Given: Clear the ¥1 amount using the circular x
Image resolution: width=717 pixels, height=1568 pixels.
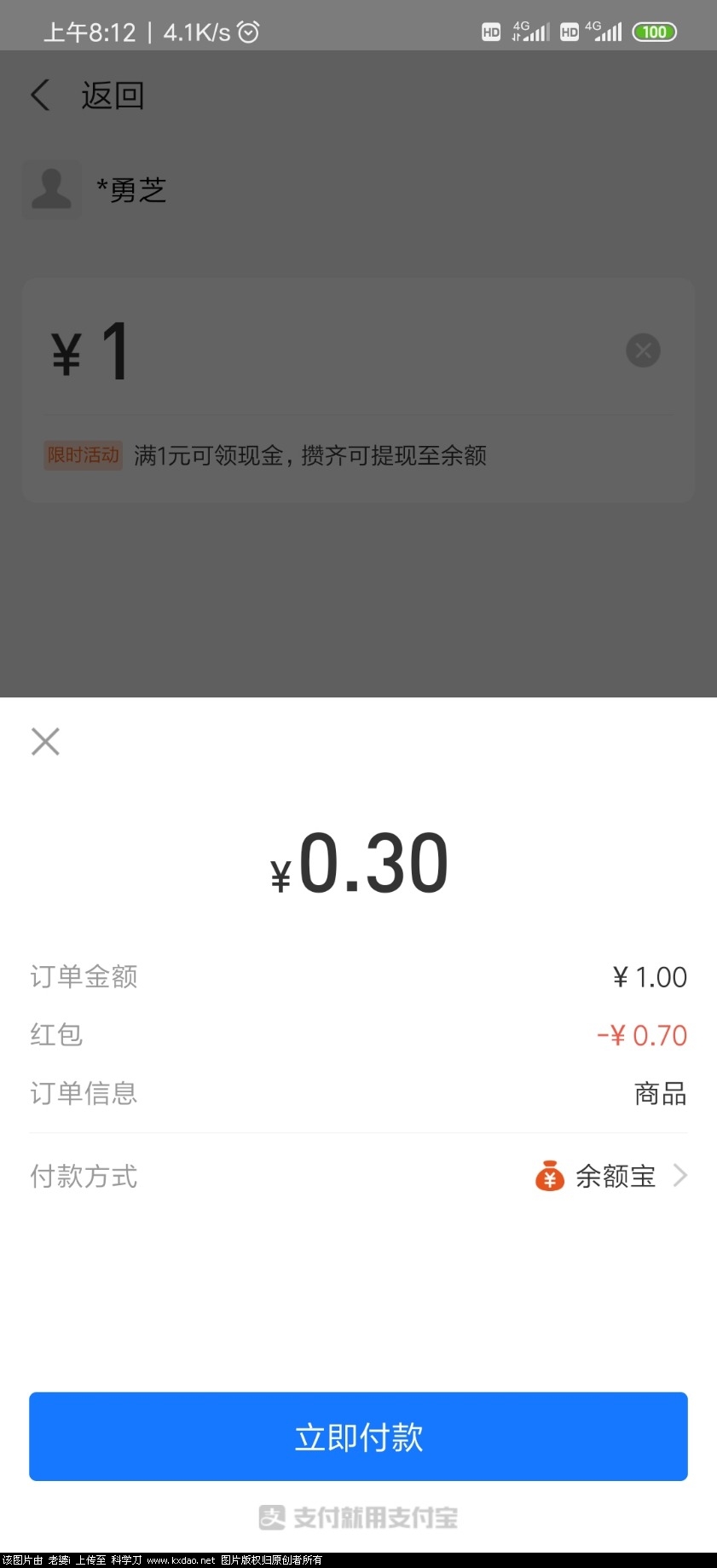Looking at the screenshot, I should tap(643, 350).
